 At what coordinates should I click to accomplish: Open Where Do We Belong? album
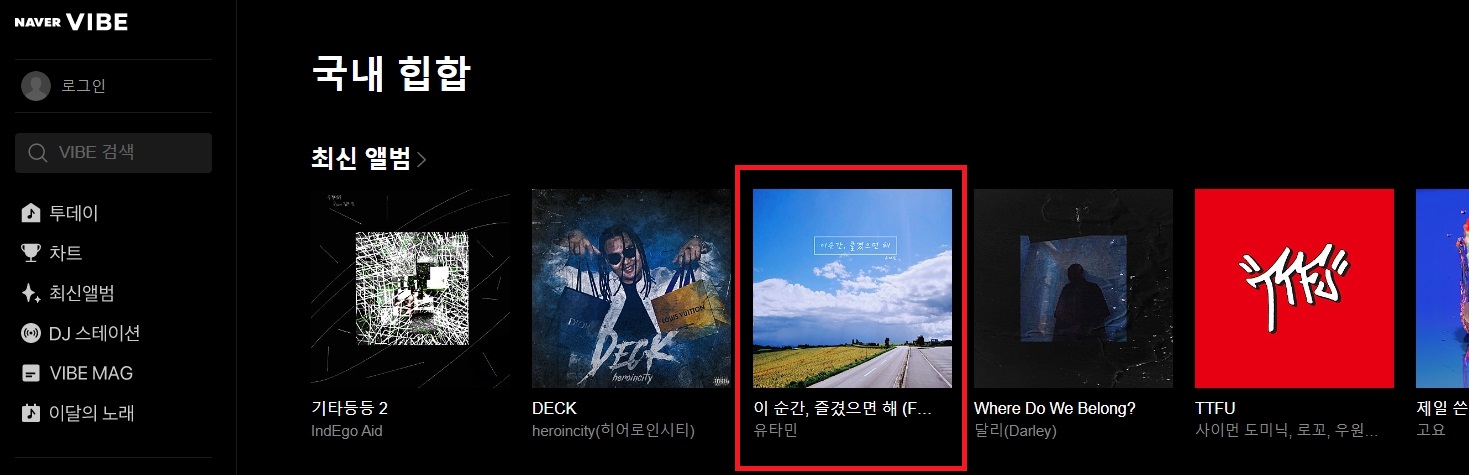point(1073,288)
